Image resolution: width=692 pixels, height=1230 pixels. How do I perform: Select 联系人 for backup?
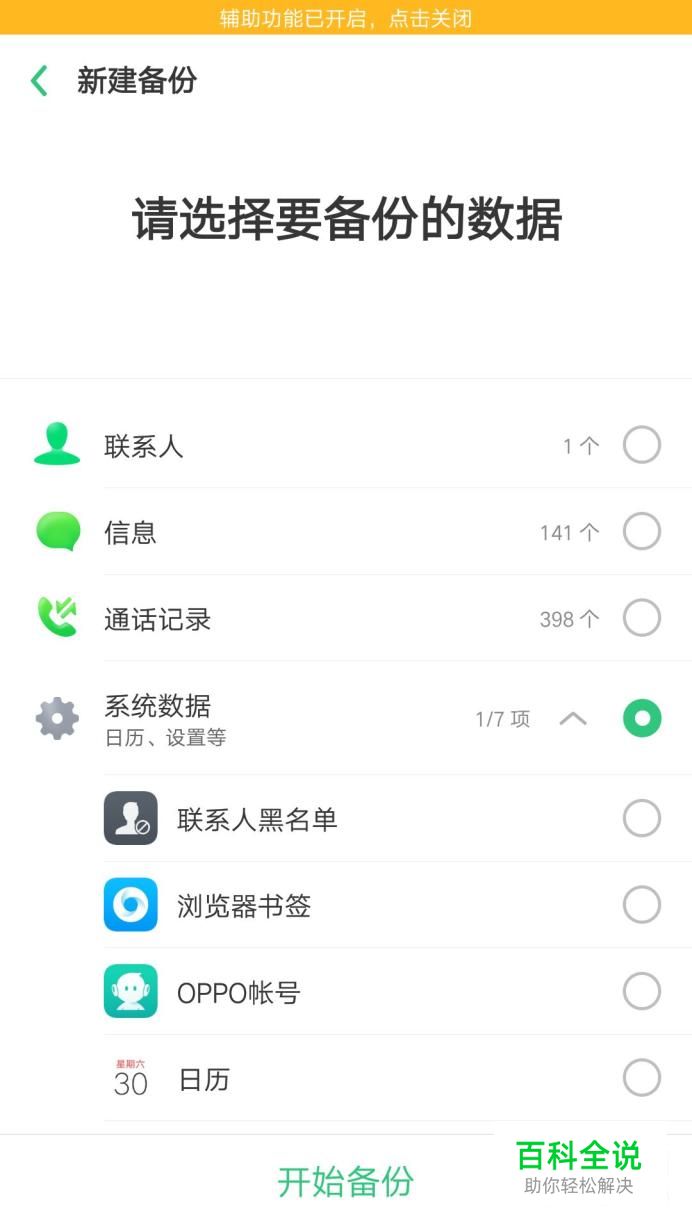pos(642,445)
